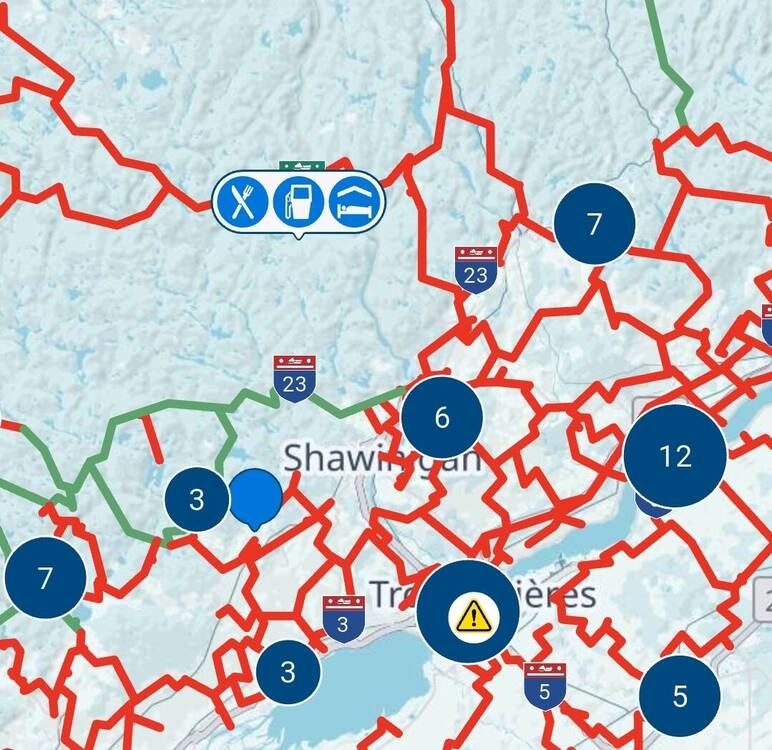Select the blue location pin
The height and width of the screenshot is (750, 772).
[x=257, y=495]
